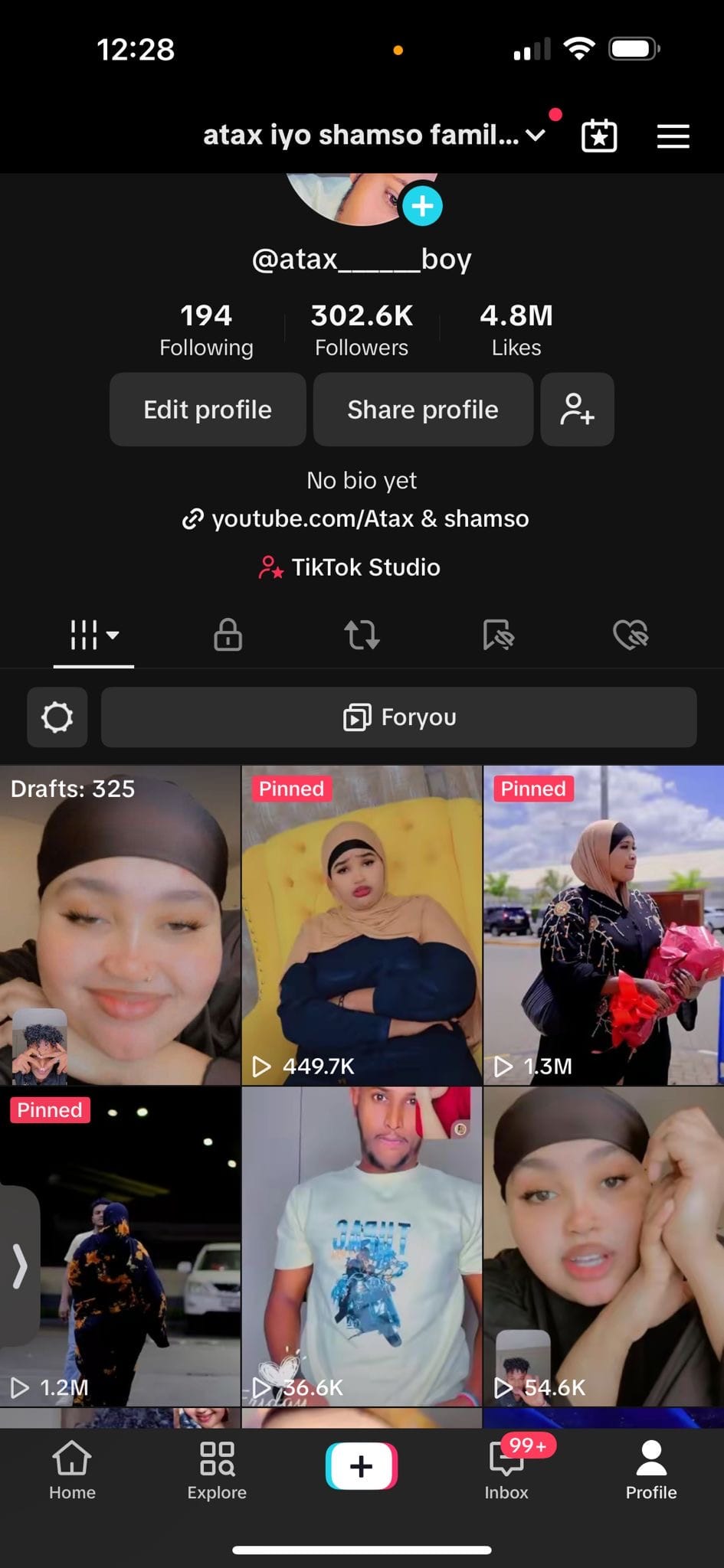Play the pinned video with 1.3M views
The height and width of the screenshot is (1568, 724).
click(x=604, y=925)
